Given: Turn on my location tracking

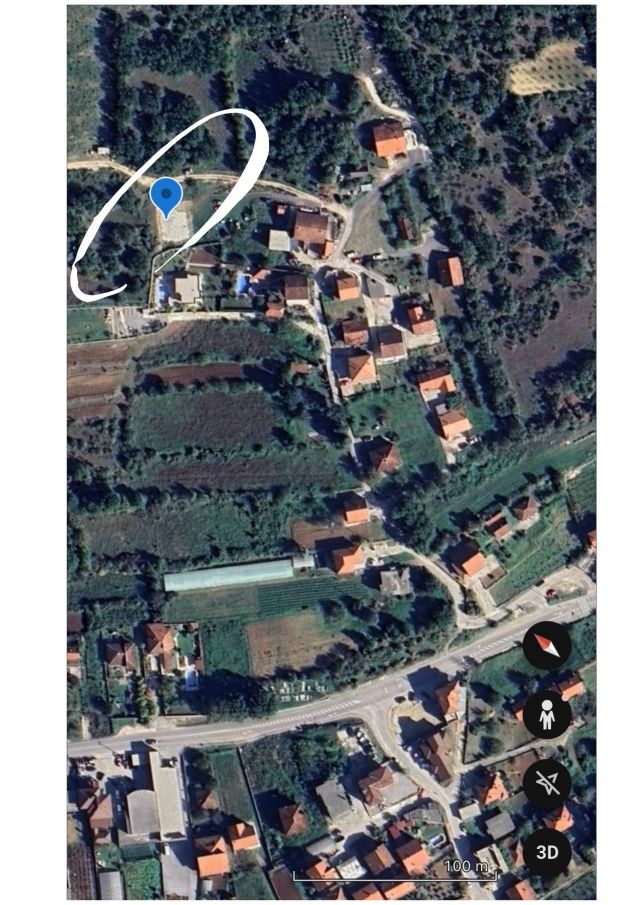Looking at the screenshot, I should [547, 783].
